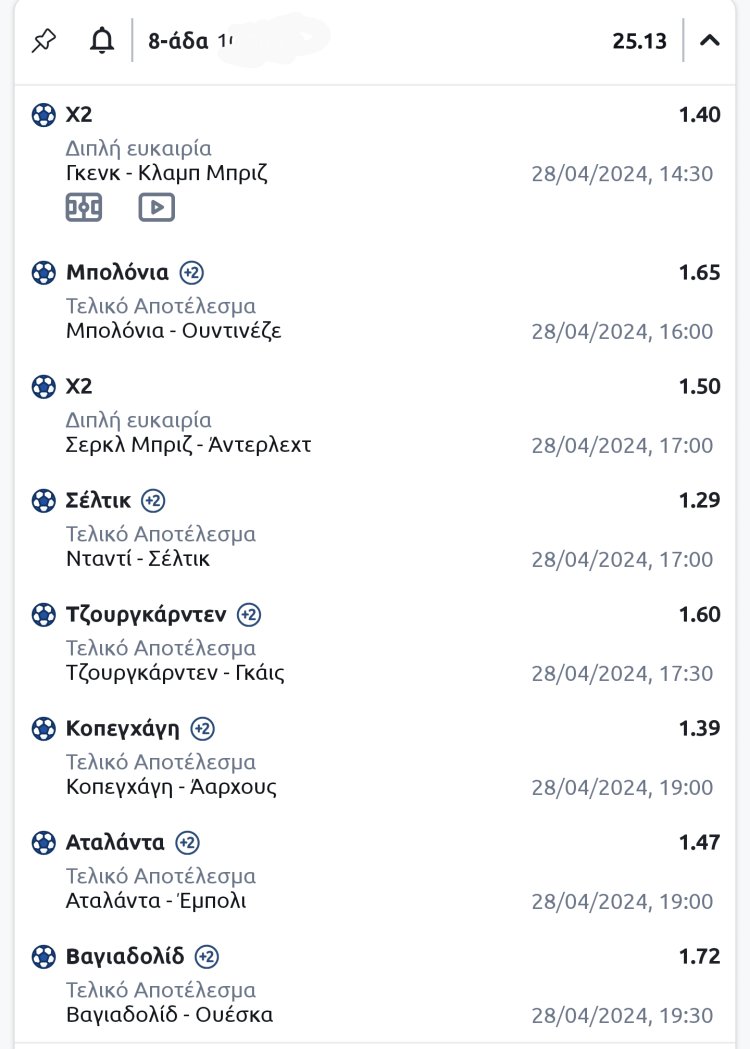Open the Σερκλ Μπριζ - Άντερλεχτ match
750x1049 pixels.
[x=188, y=445]
